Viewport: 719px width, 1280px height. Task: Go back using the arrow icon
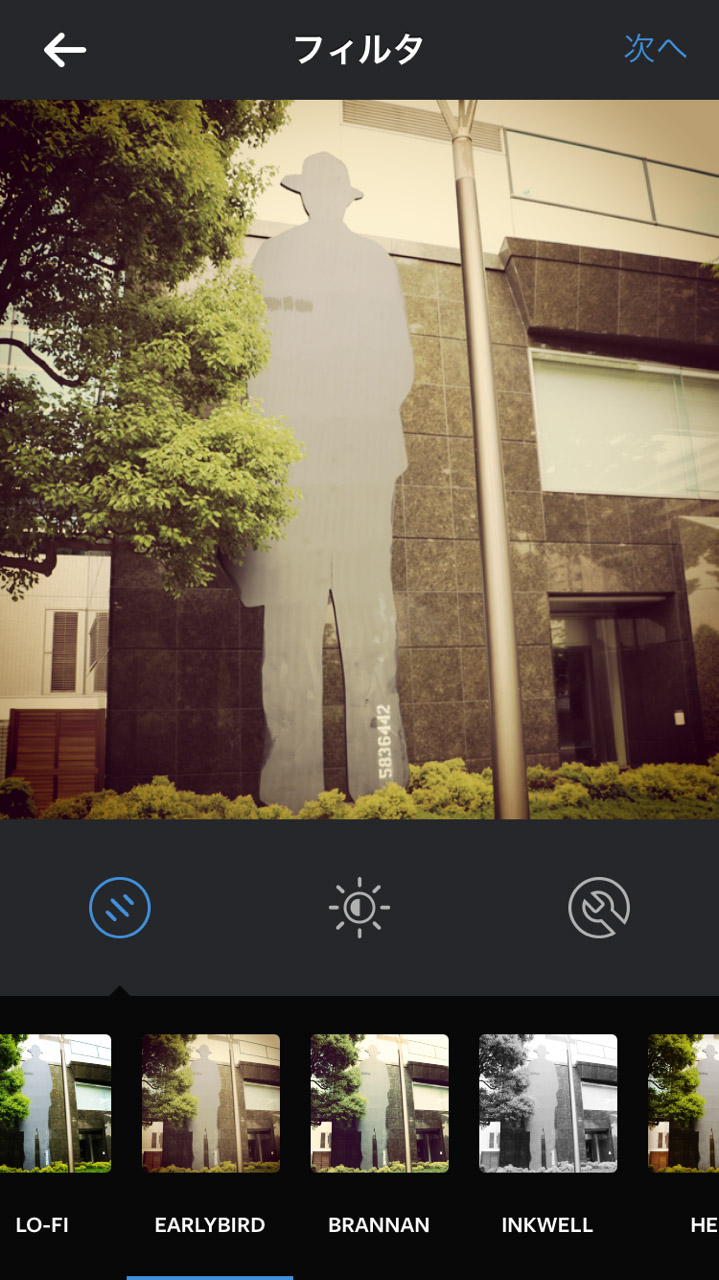(65, 50)
